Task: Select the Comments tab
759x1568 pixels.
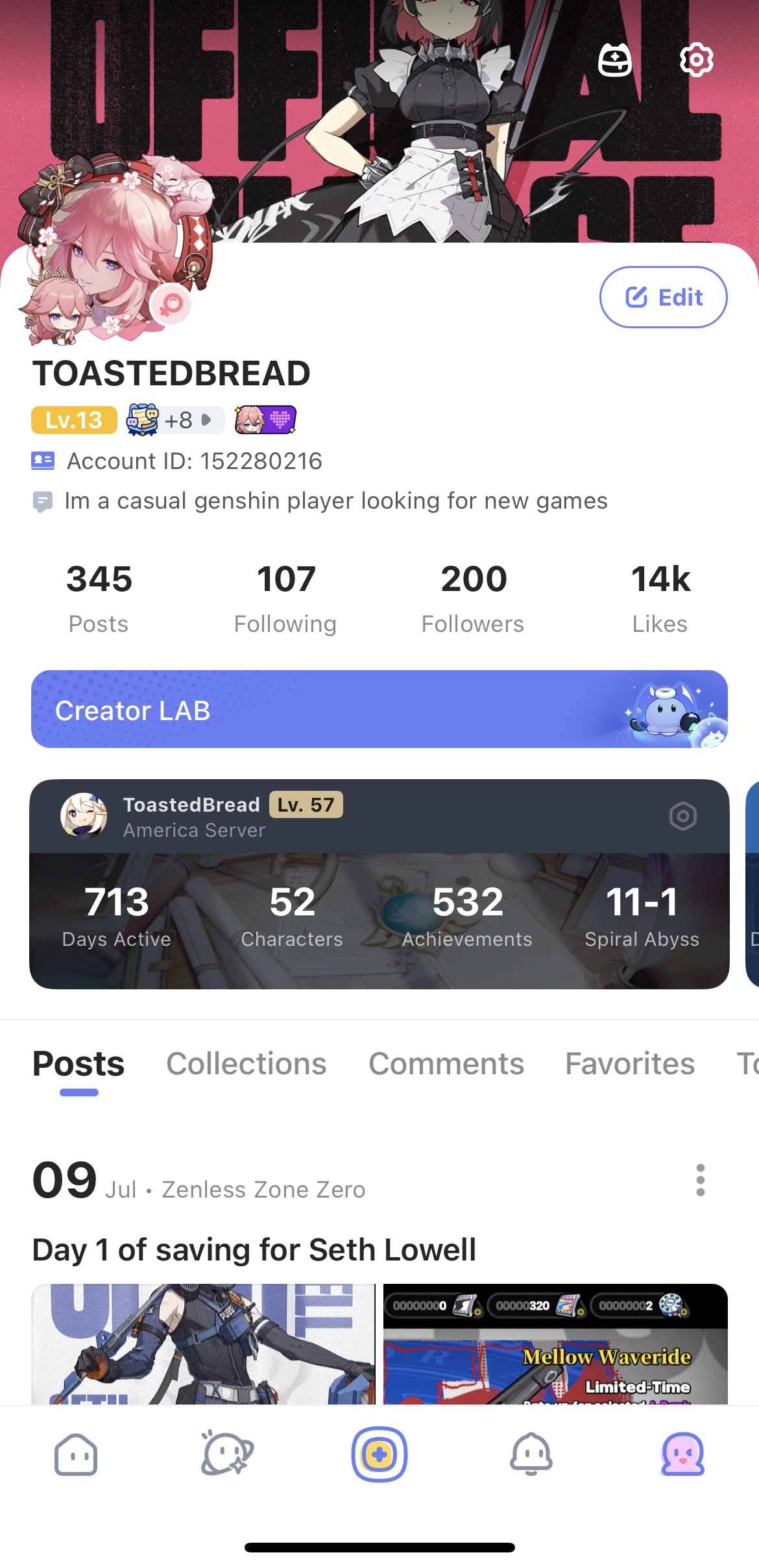Action: coord(446,1064)
